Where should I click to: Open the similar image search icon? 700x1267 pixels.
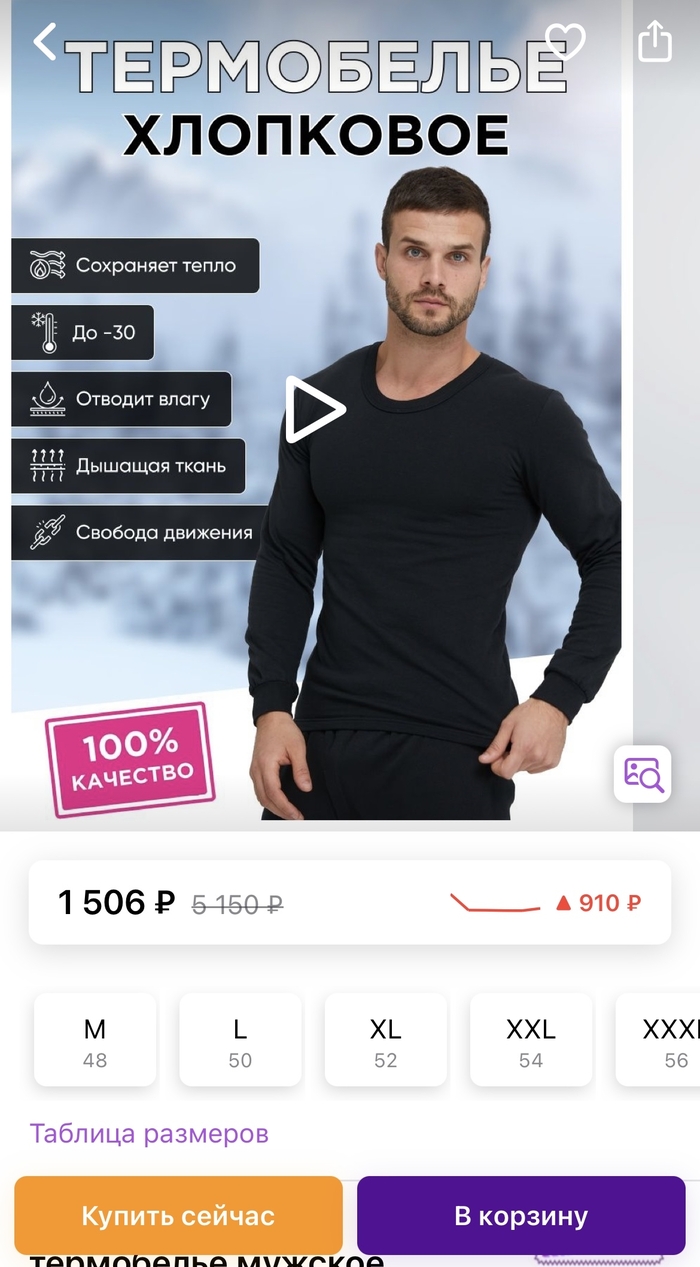point(642,774)
